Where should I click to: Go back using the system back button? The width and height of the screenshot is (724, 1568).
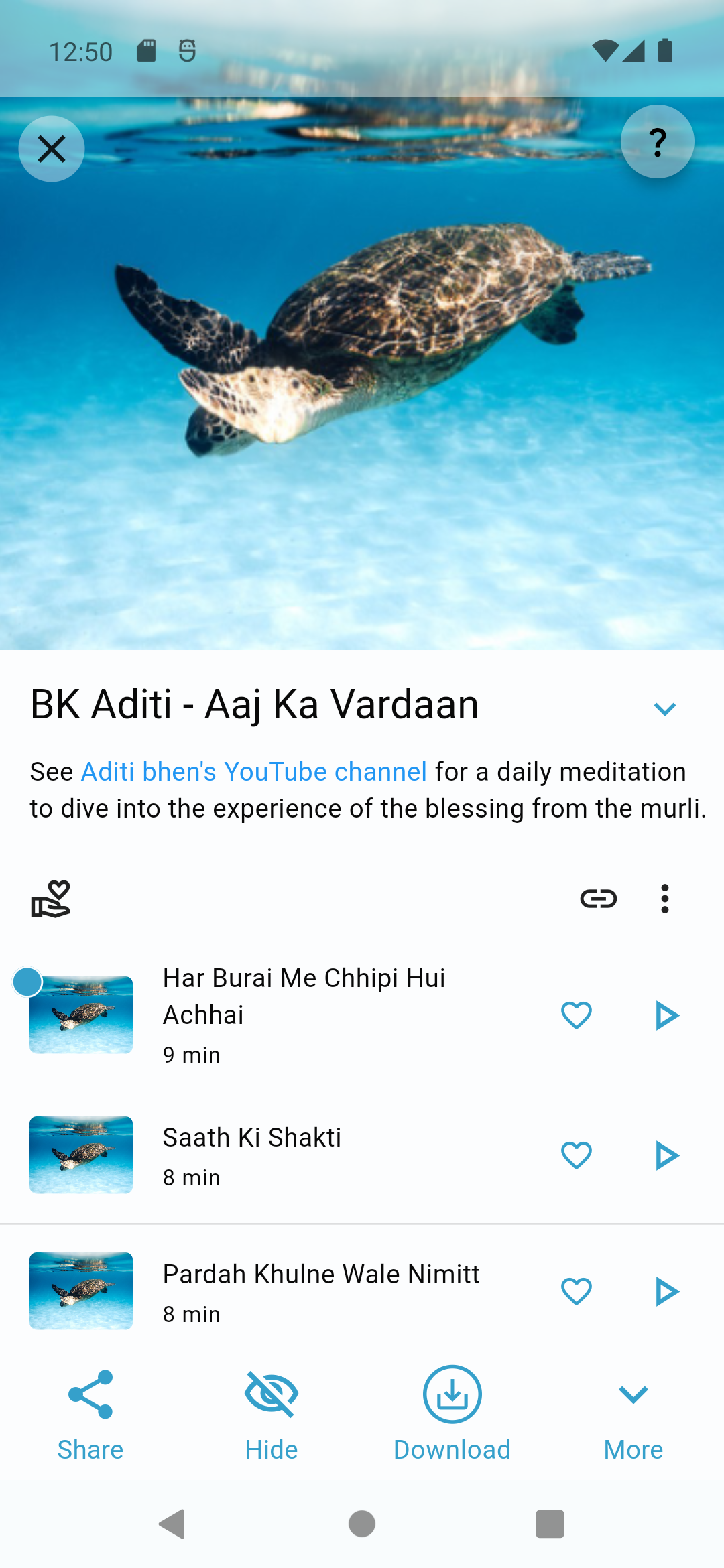173,1524
